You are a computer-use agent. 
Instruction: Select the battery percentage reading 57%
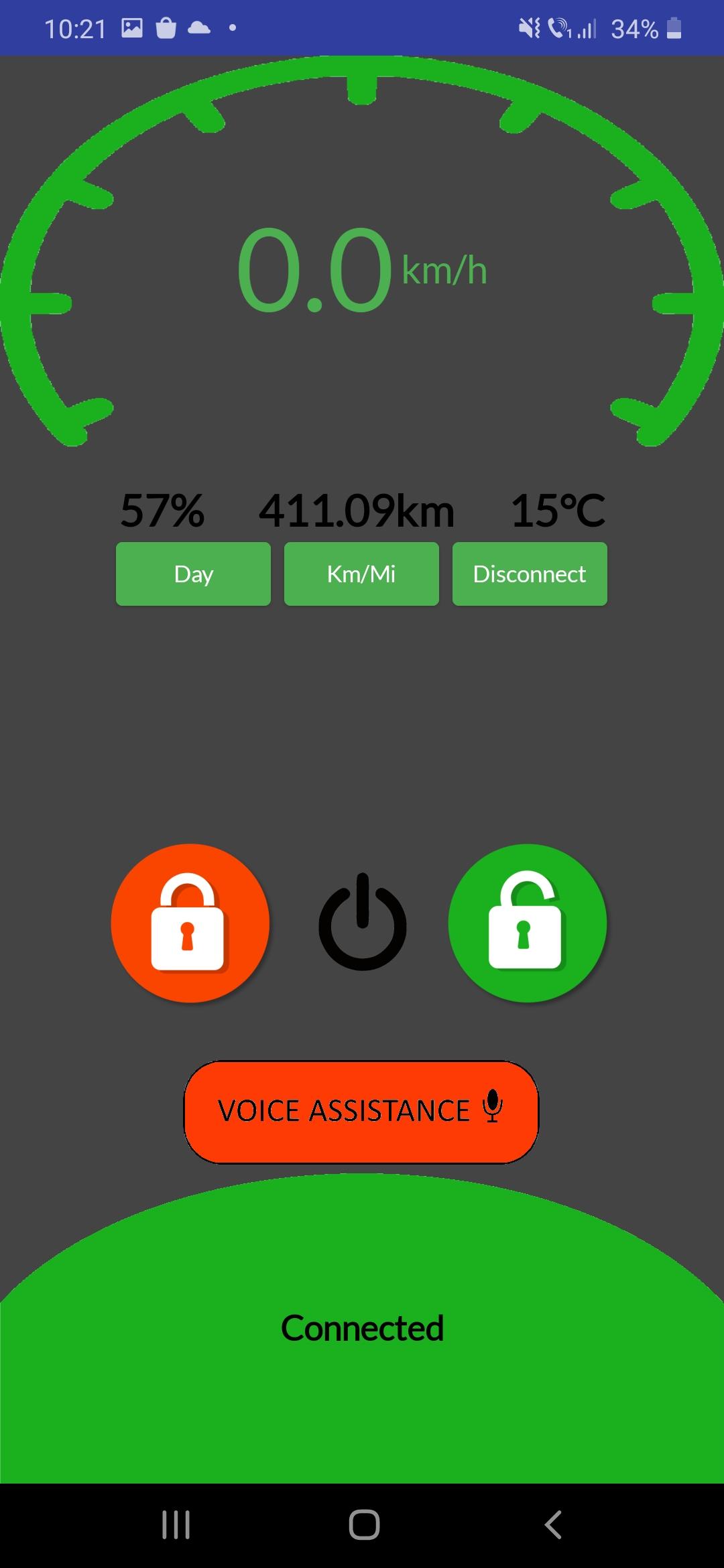(x=161, y=511)
